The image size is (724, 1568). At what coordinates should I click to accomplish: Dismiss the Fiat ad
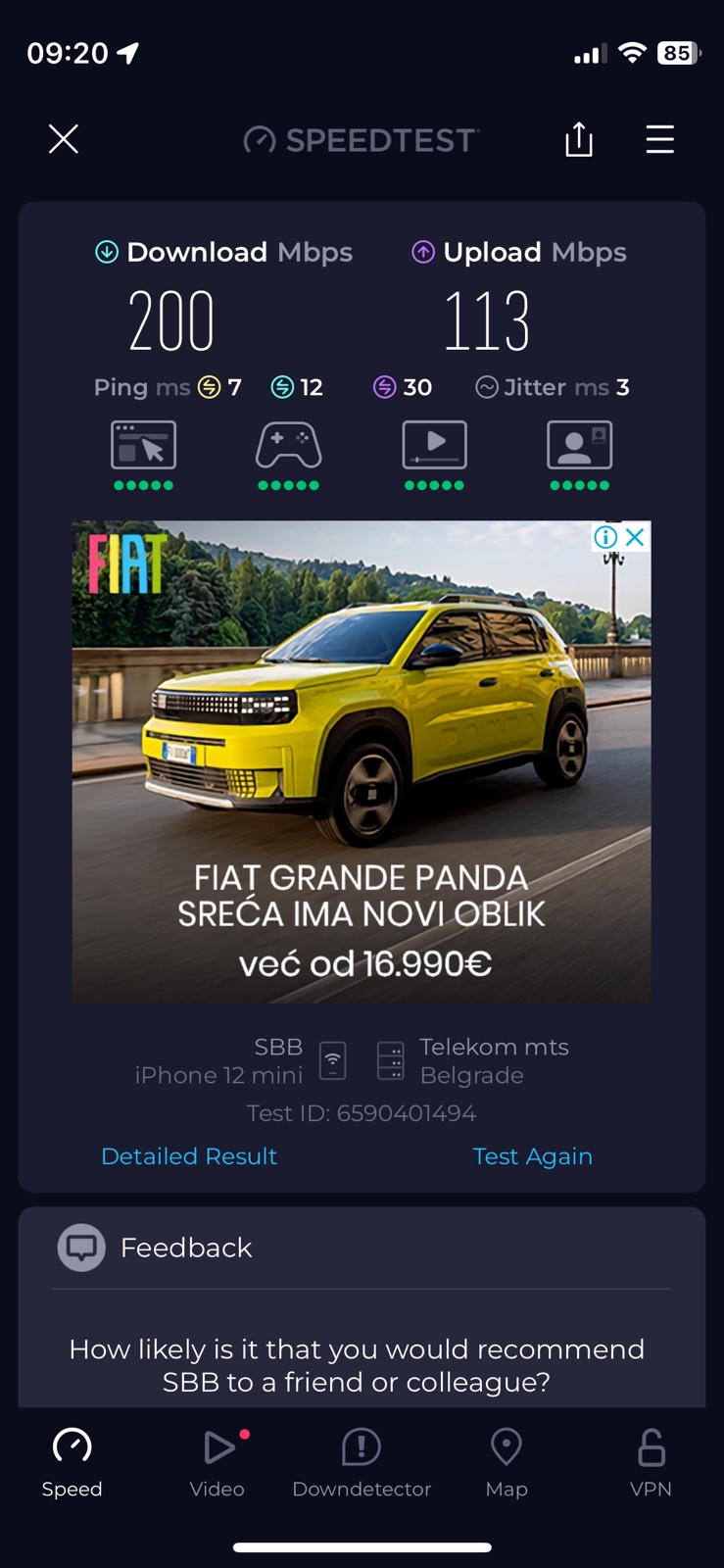tap(636, 536)
